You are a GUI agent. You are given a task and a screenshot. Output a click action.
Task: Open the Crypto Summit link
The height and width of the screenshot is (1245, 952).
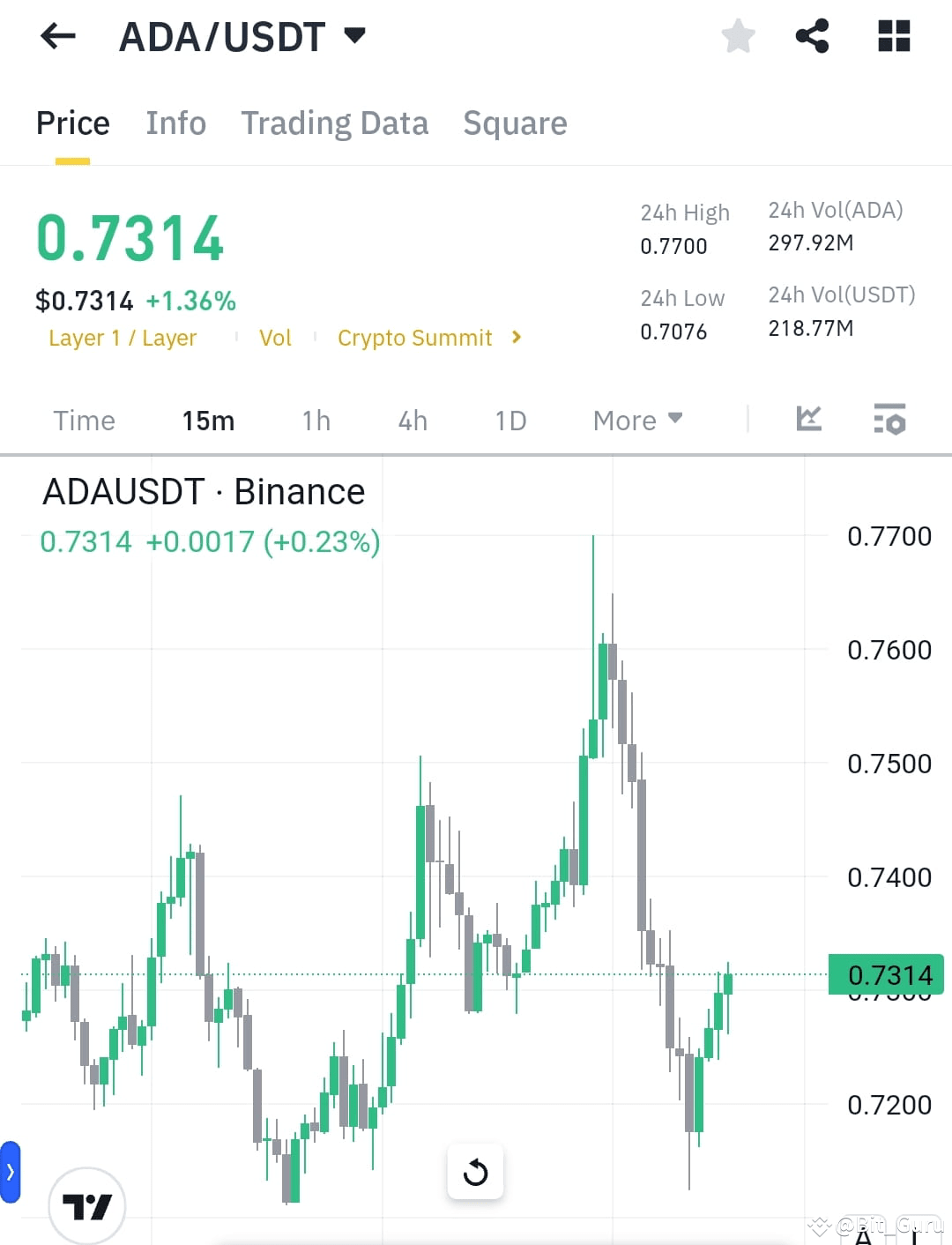(x=415, y=338)
